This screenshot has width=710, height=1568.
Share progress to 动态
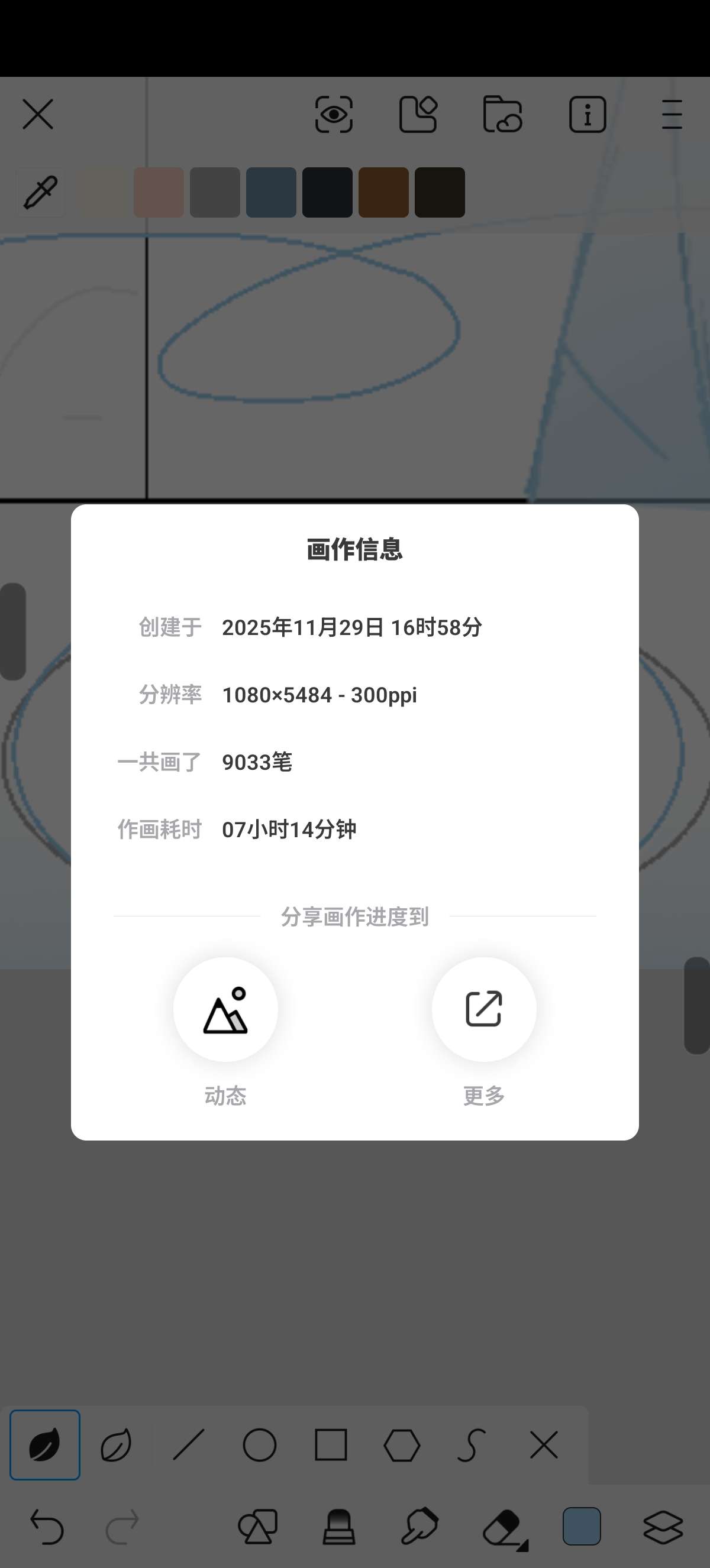pos(225,1009)
